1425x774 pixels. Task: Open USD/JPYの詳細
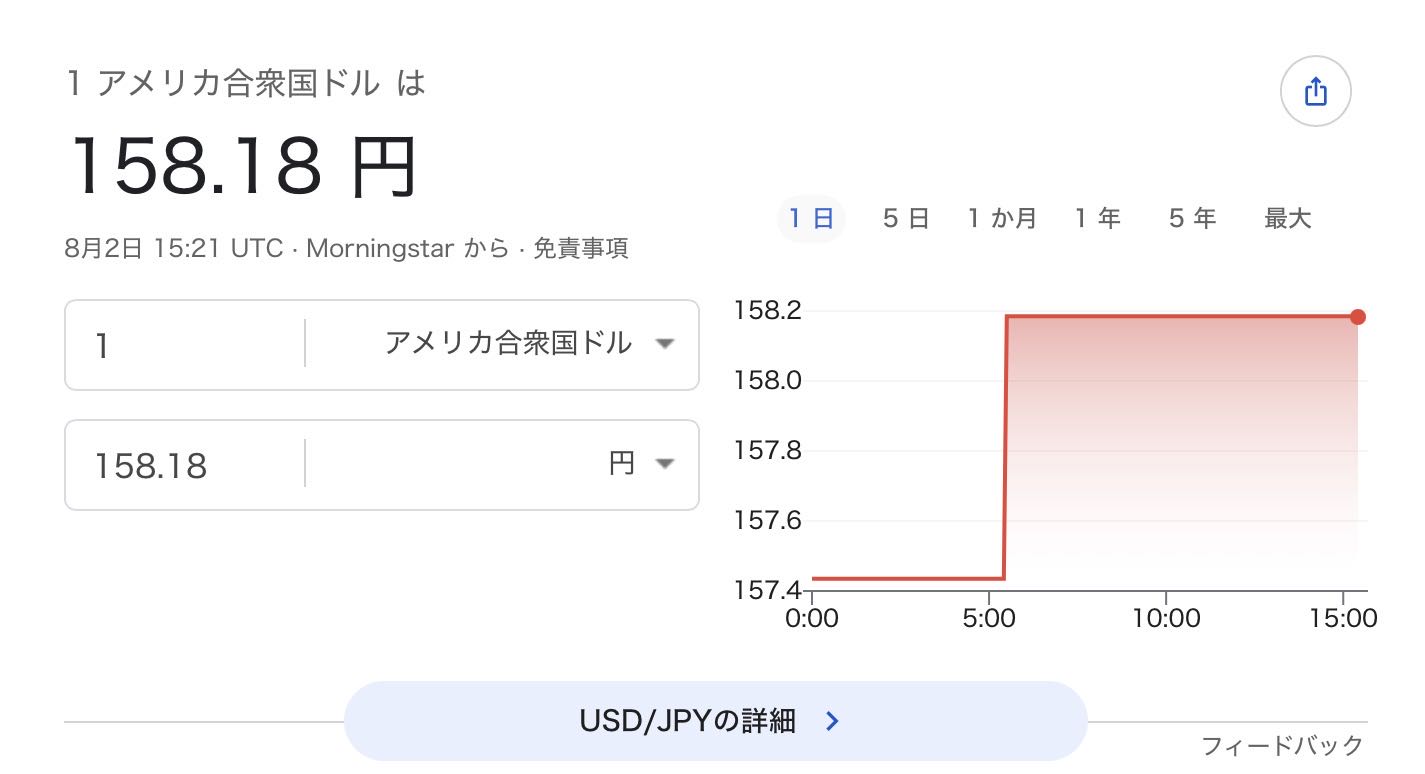tap(715, 721)
